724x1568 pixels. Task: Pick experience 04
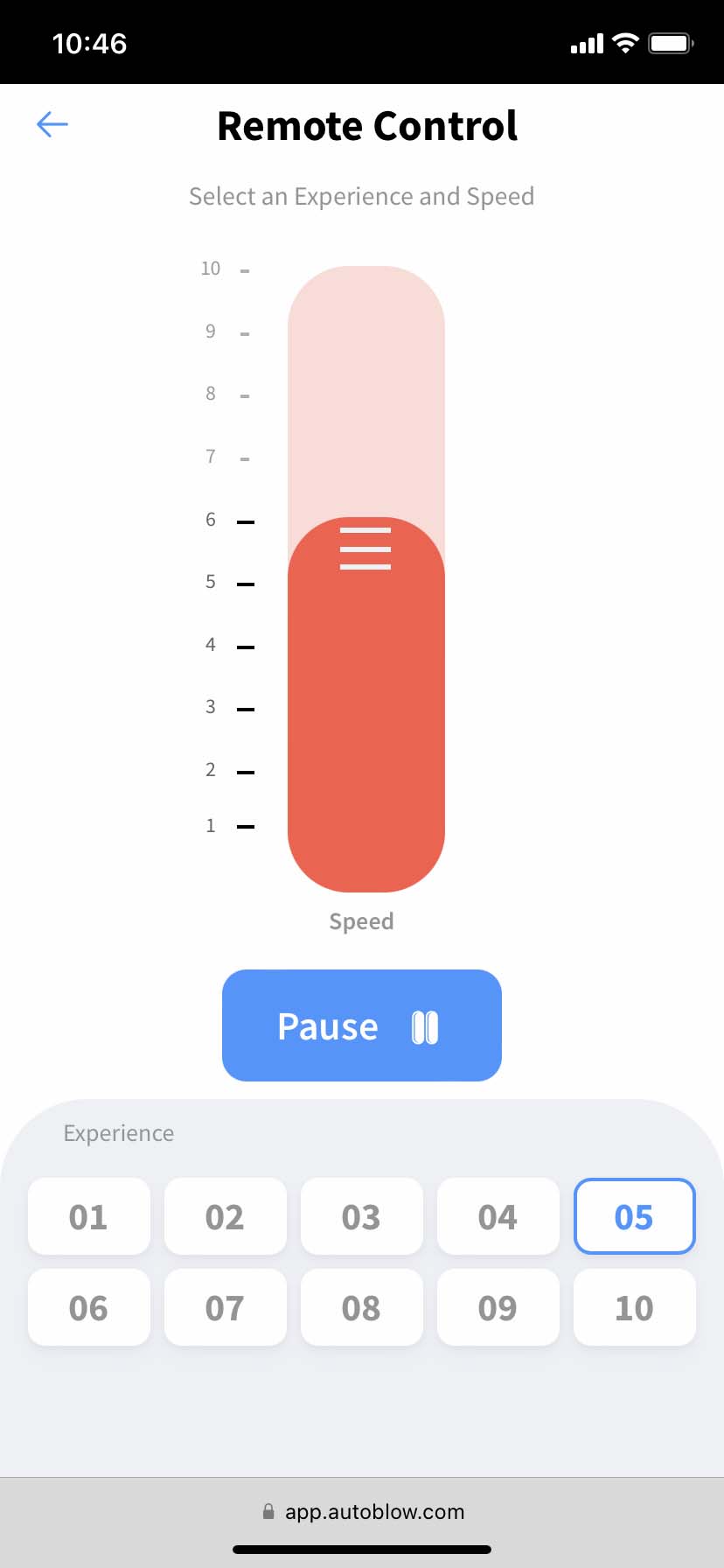point(498,1216)
